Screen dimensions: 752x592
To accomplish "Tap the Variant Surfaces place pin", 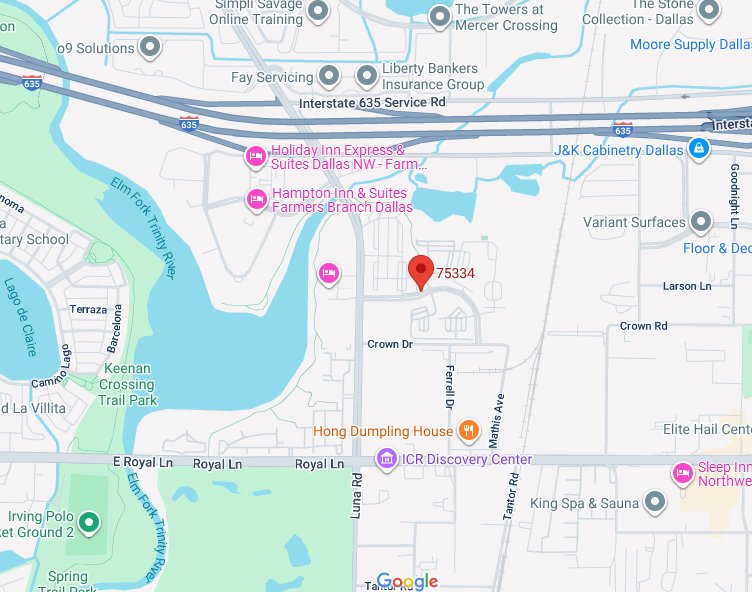I will click(x=701, y=223).
